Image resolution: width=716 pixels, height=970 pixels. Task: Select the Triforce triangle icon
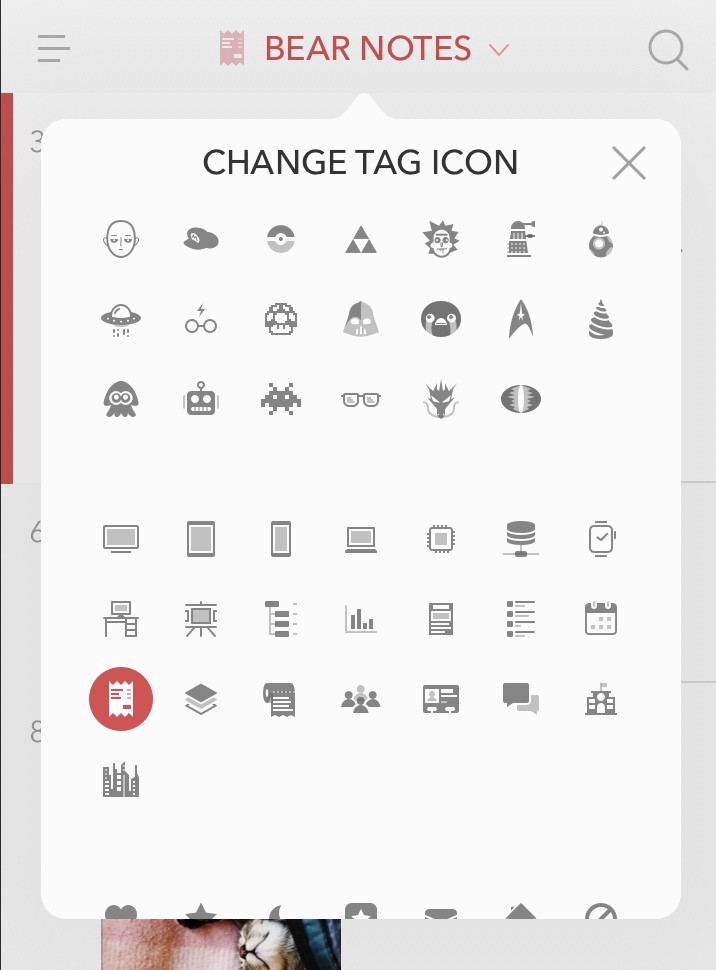coord(361,239)
